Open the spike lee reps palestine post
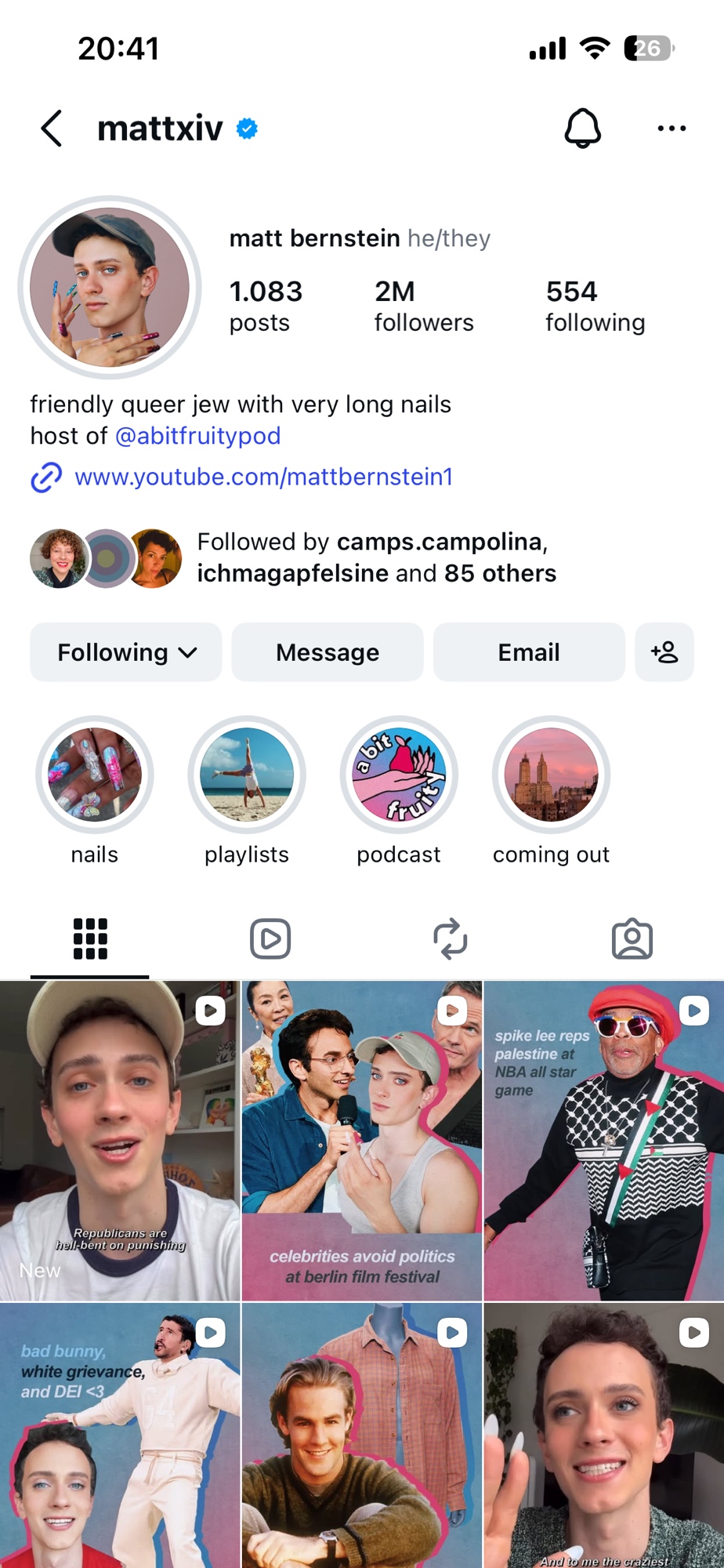 click(604, 1141)
